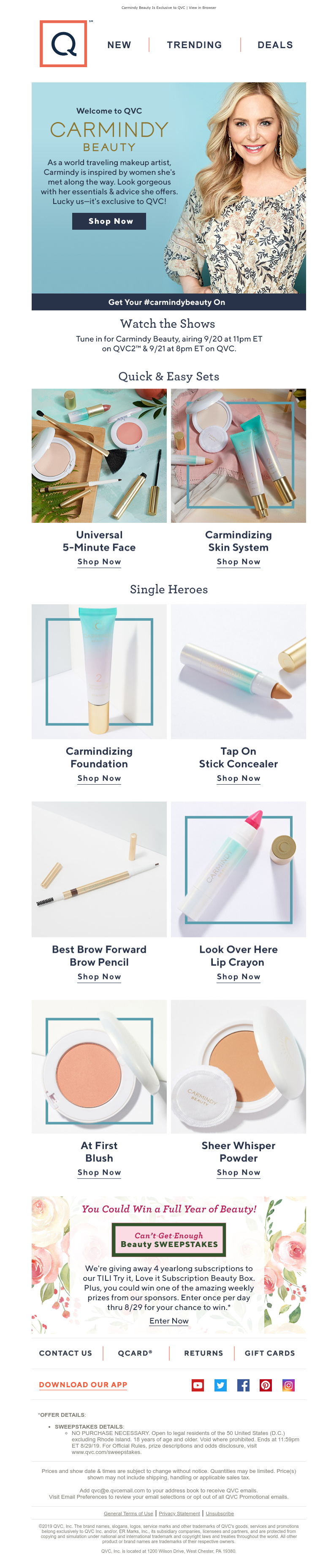Tap Enter Now for the beauty sweepstakes
This screenshot has height=1568, width=331.
[168, 1321]
